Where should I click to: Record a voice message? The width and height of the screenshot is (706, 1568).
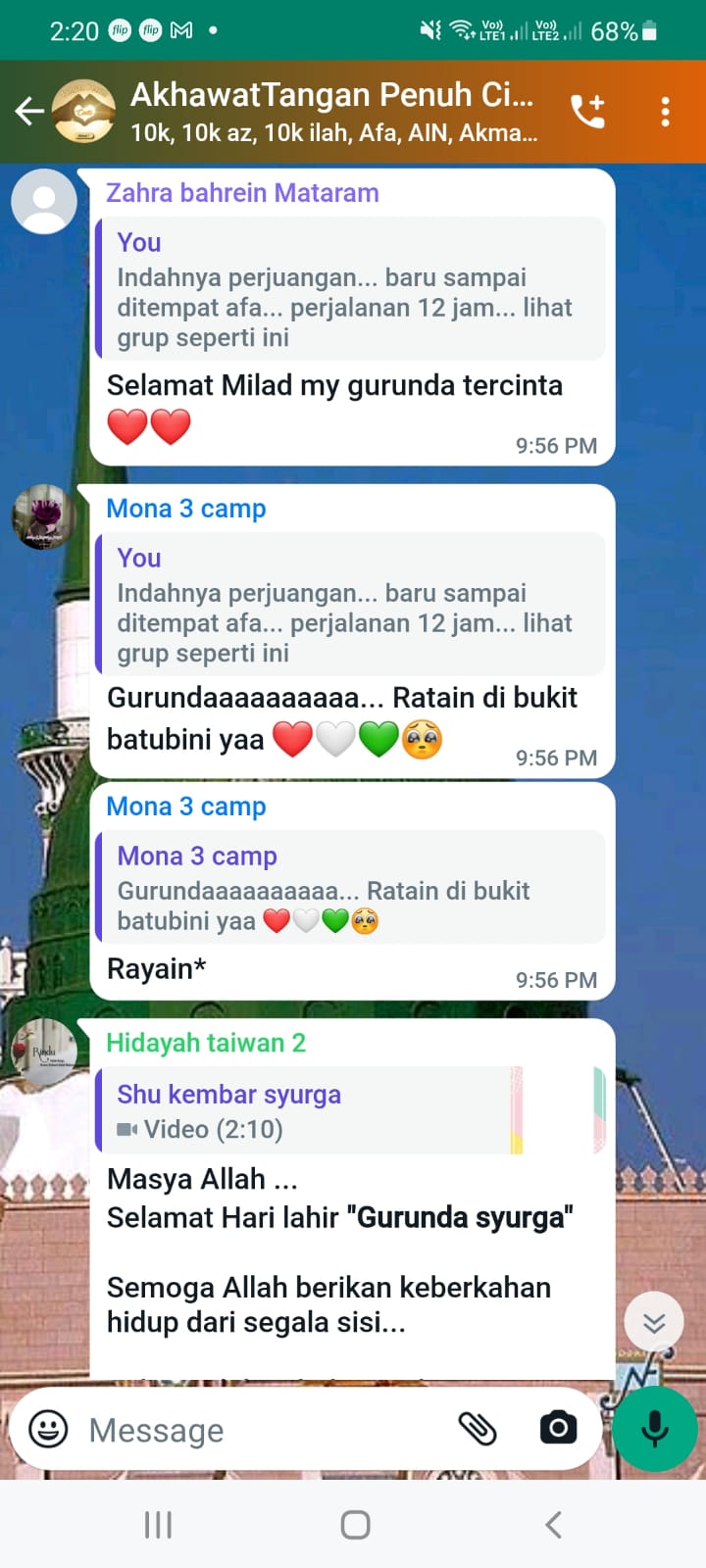point(654,1429)
